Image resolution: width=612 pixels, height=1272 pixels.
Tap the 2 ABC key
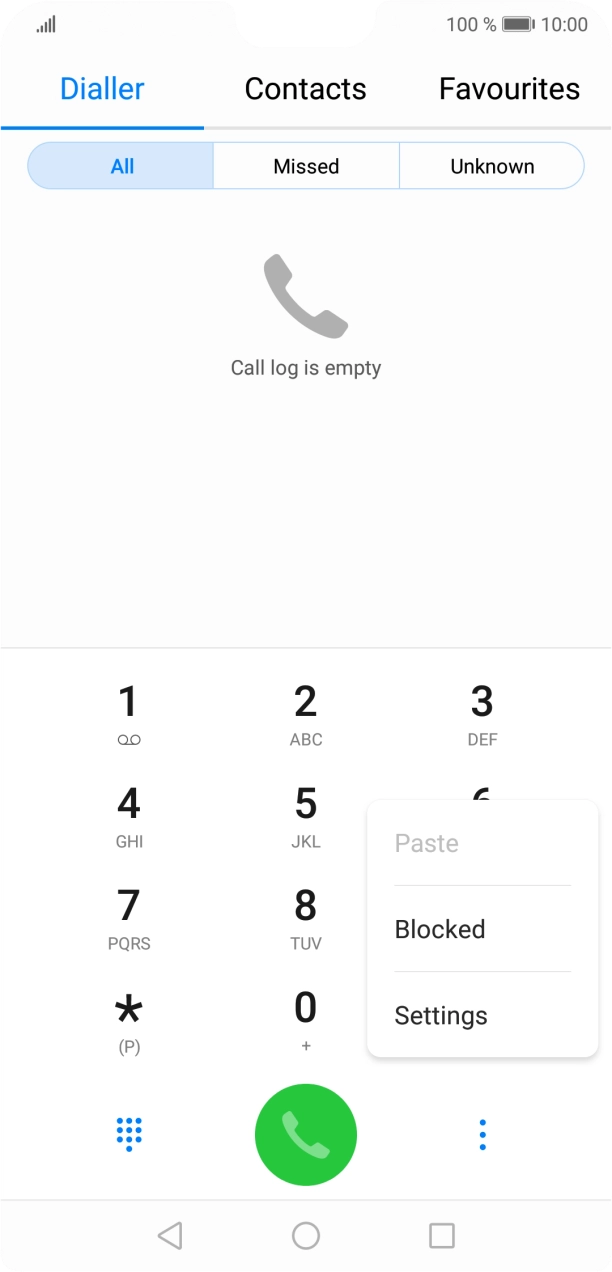coord(306,714)
